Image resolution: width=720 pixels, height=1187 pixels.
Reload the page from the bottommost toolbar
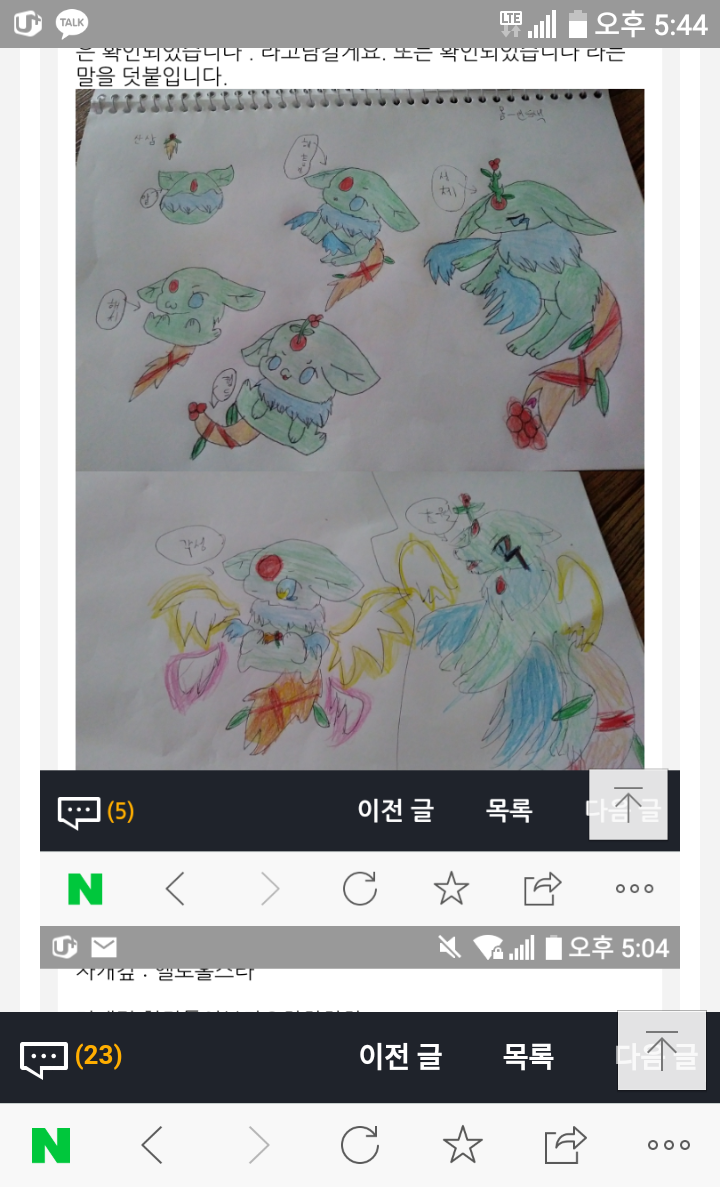point(359,1145)
